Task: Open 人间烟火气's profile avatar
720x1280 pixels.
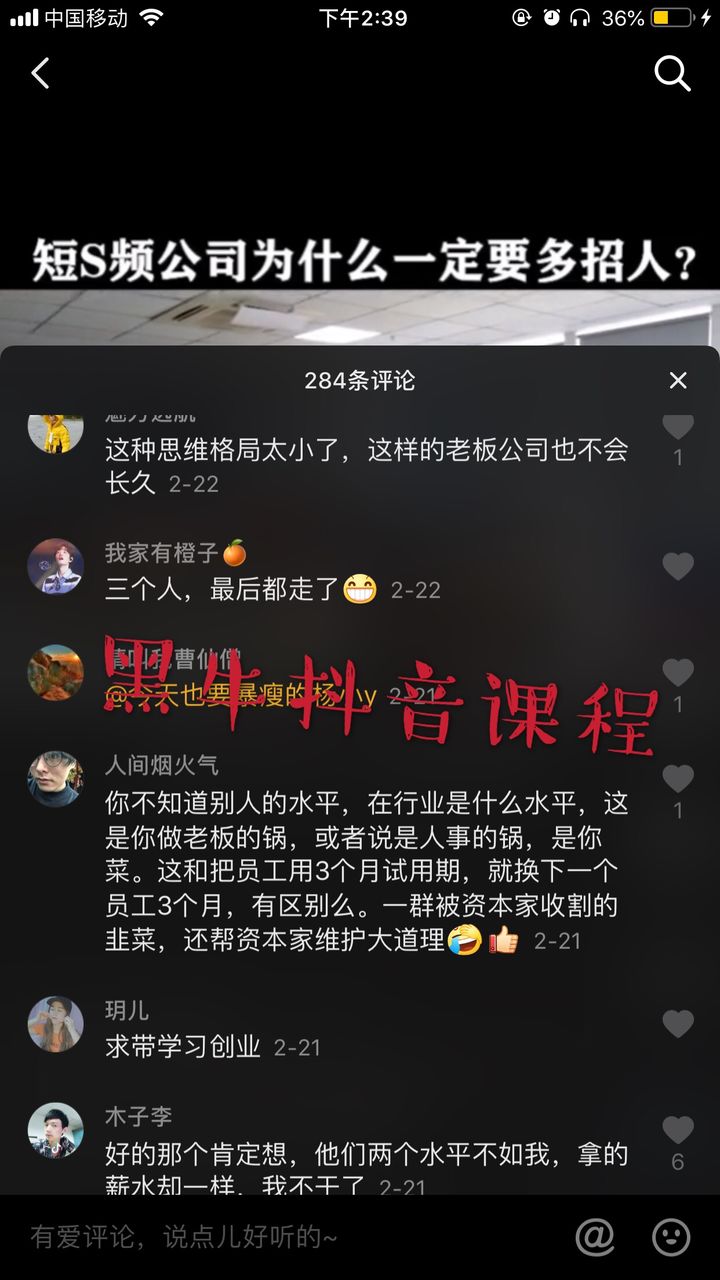Action: [x=56, y=779]
